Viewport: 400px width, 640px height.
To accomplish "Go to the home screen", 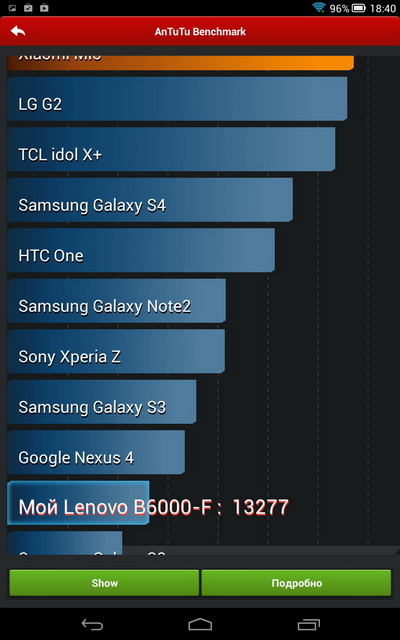I will pos(200,624).
